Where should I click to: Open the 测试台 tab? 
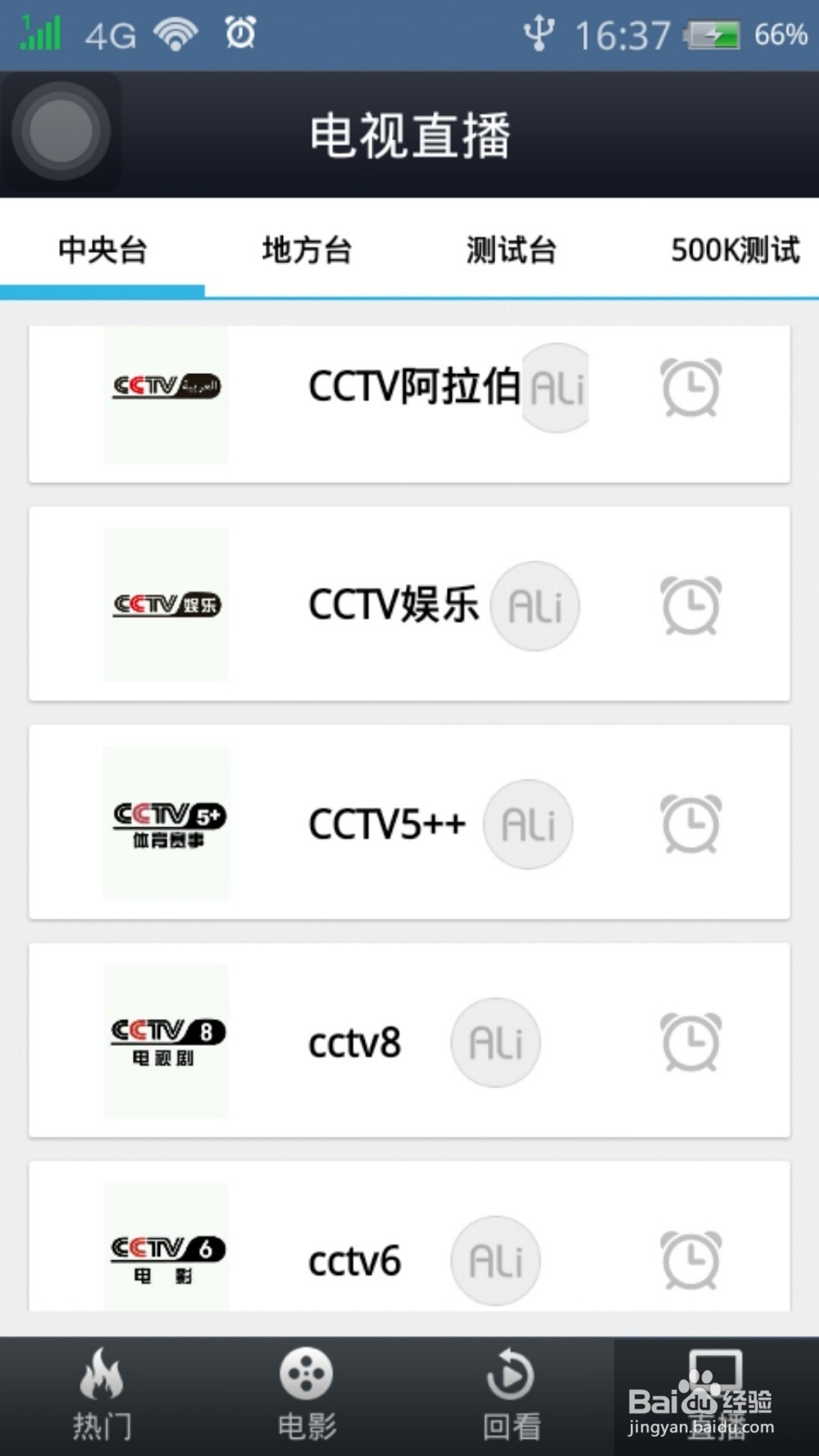pyautogui.click(x=511, y=249)
